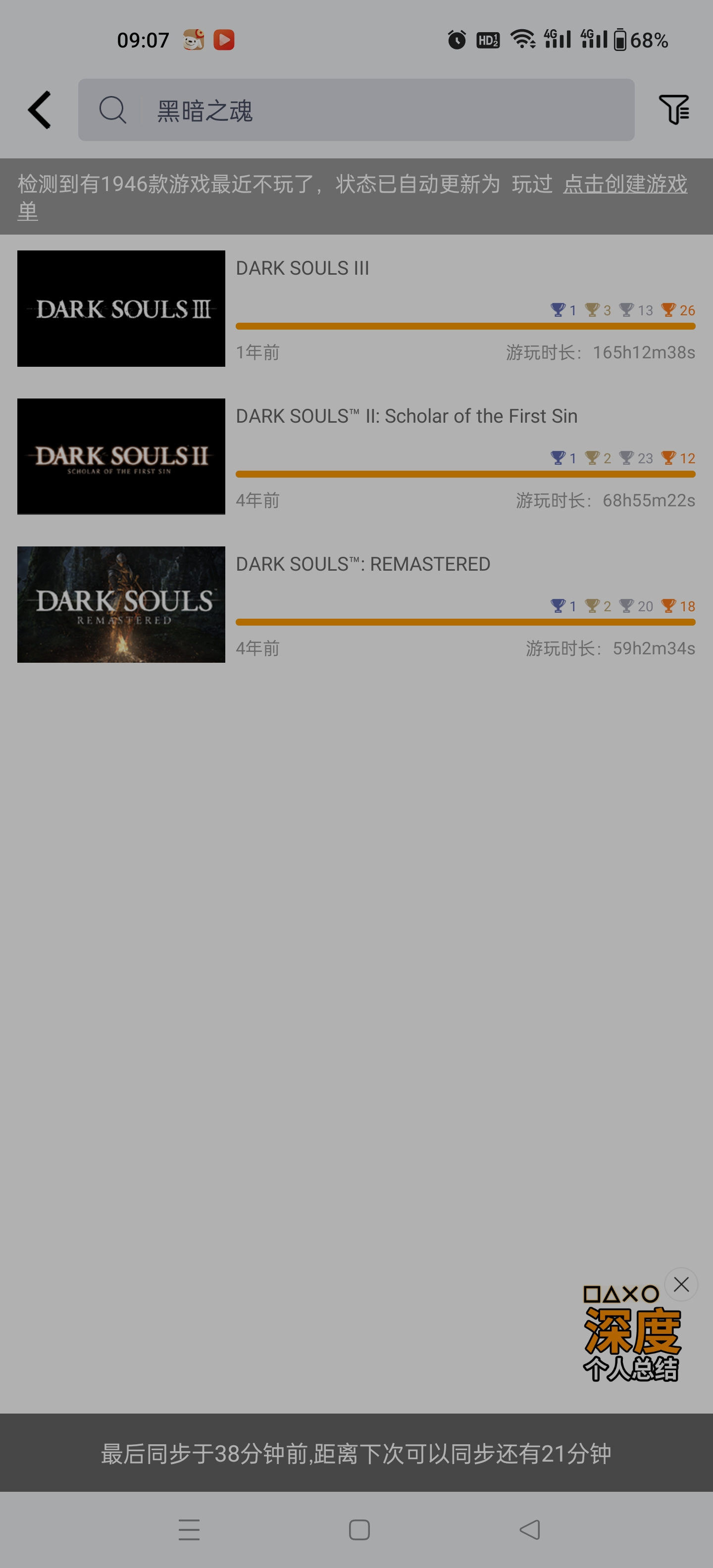
Task: Go back using the top arrow
Action: pyautogui.click(x=40, y=110)
